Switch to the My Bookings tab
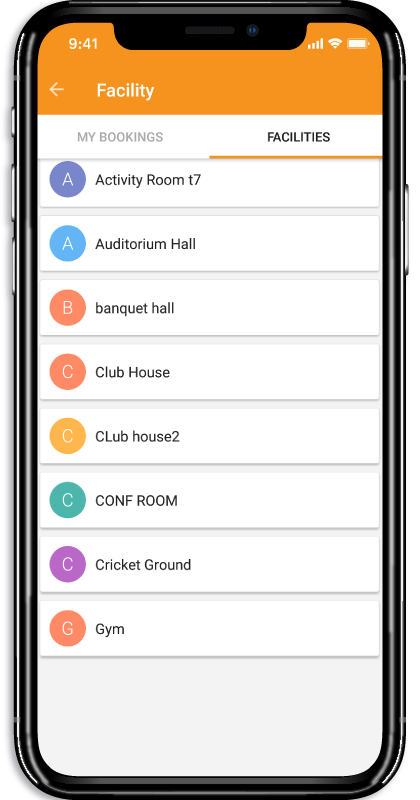This screenshot has width=420, height=800. 120,137
